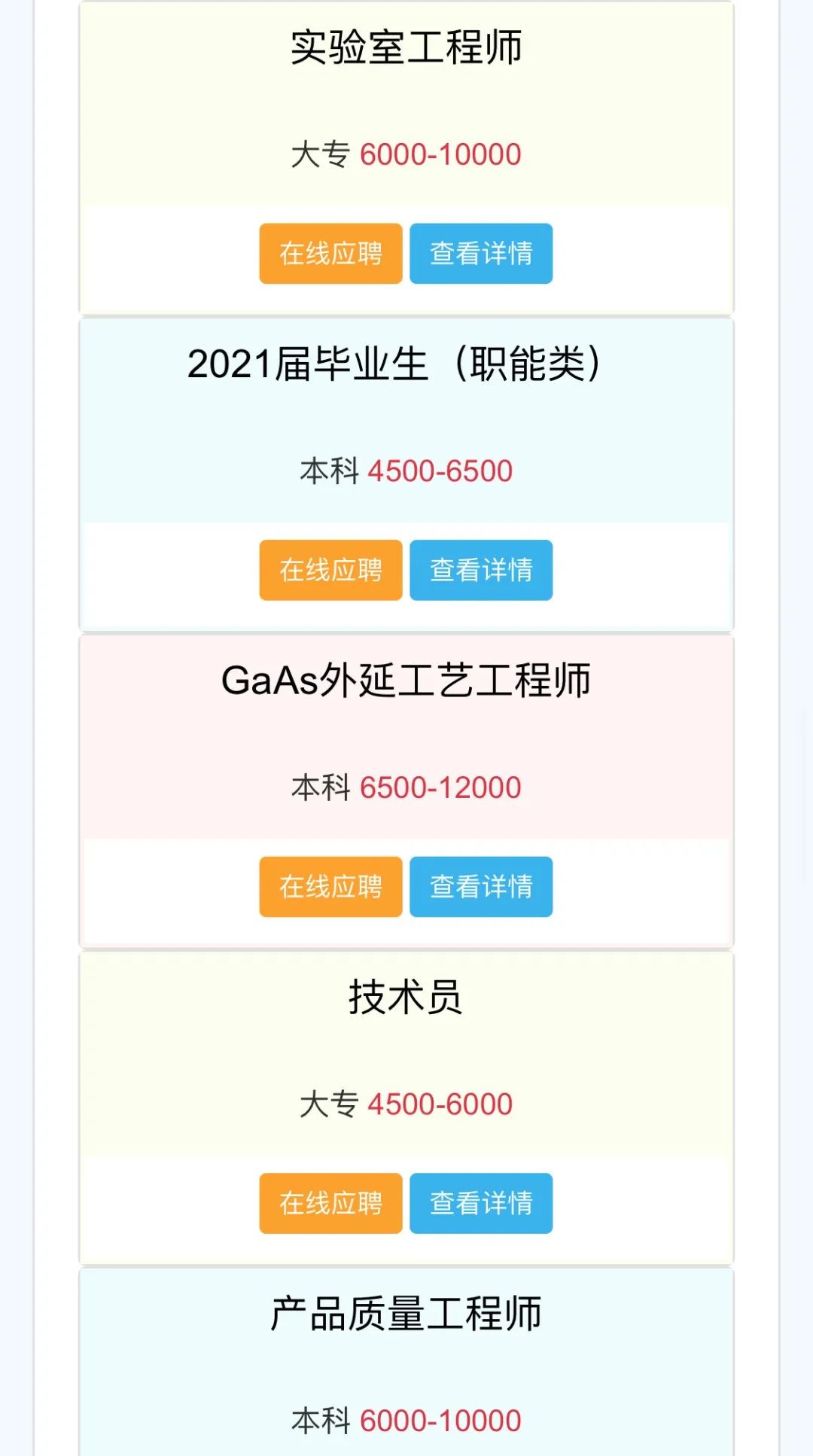
Task: Apply online for 技术员 position
Action: [330, 1203]
